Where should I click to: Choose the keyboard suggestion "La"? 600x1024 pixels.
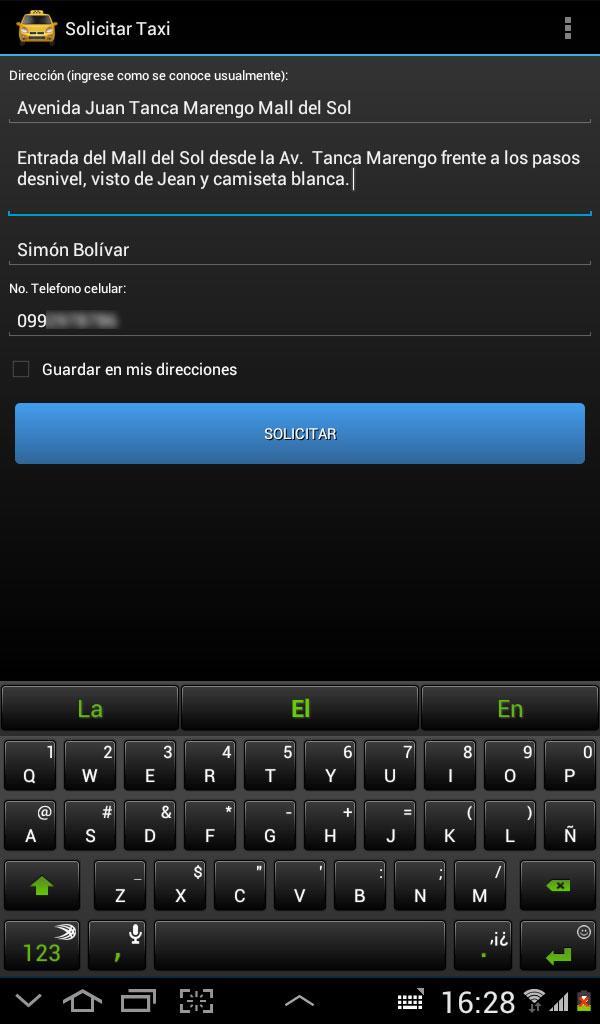click(x=90, y=709)
